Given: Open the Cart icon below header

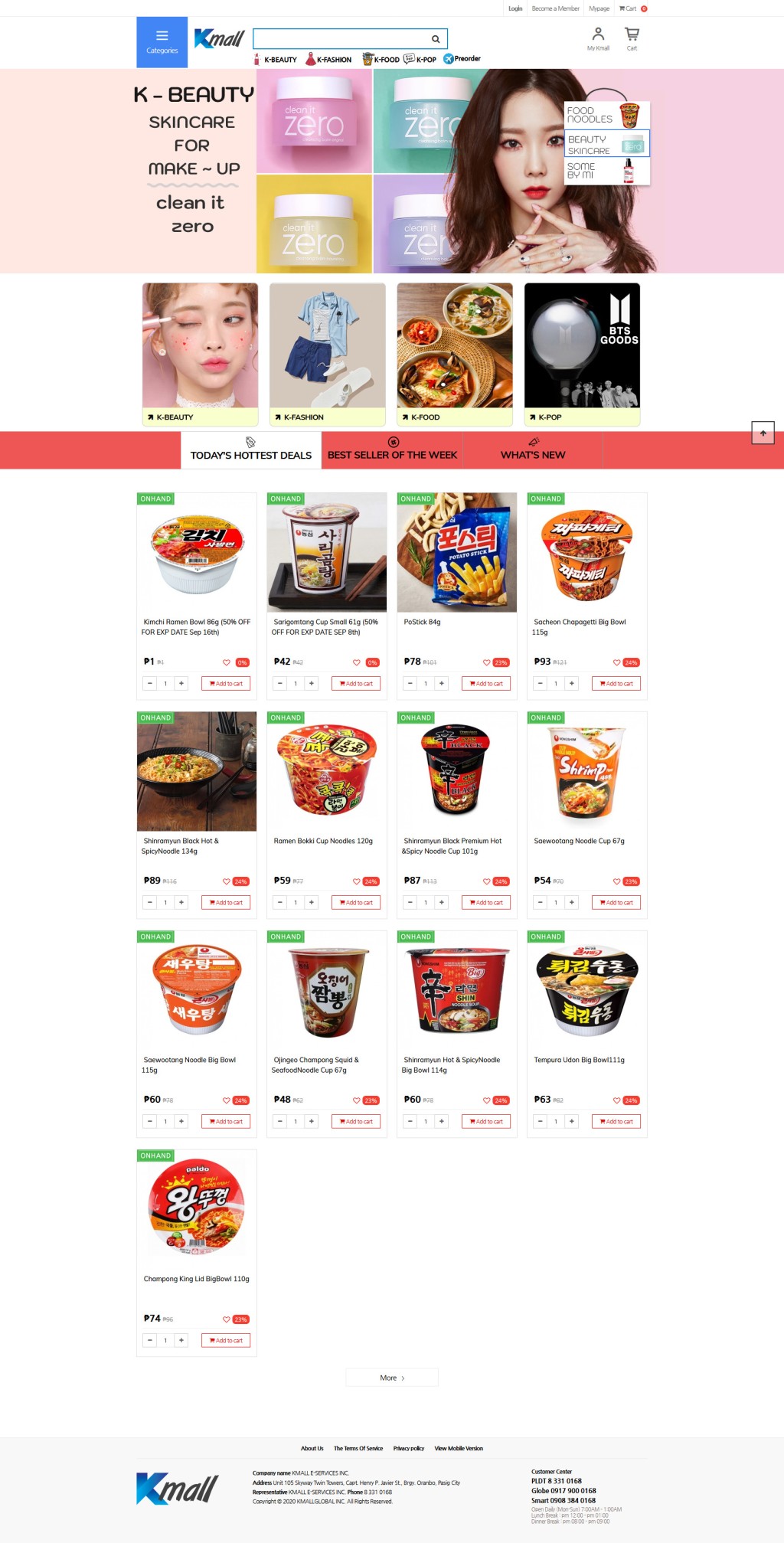Looking at the screenshot, I should point(632,38).
